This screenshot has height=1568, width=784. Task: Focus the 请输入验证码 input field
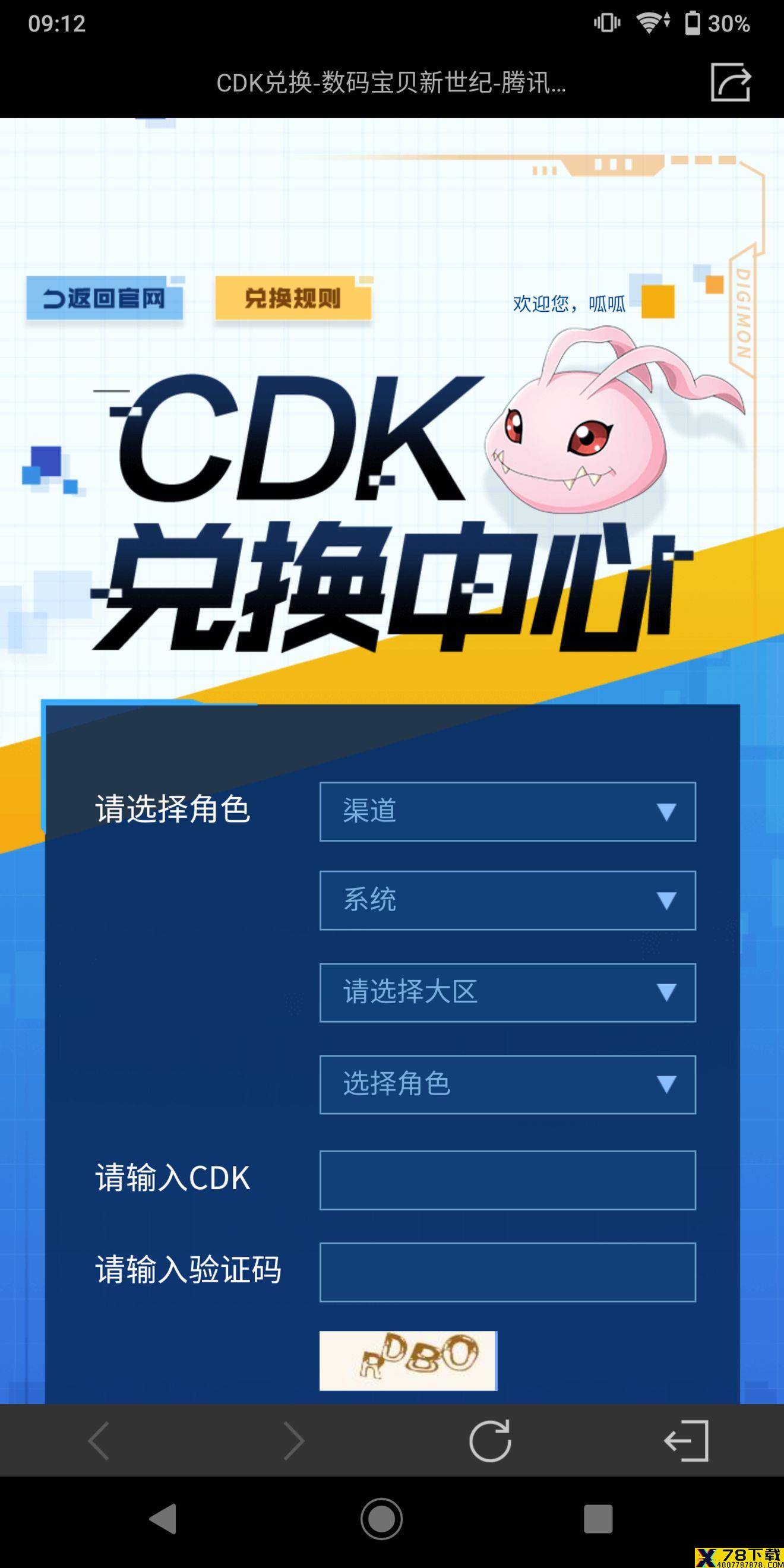(507, 1272)
